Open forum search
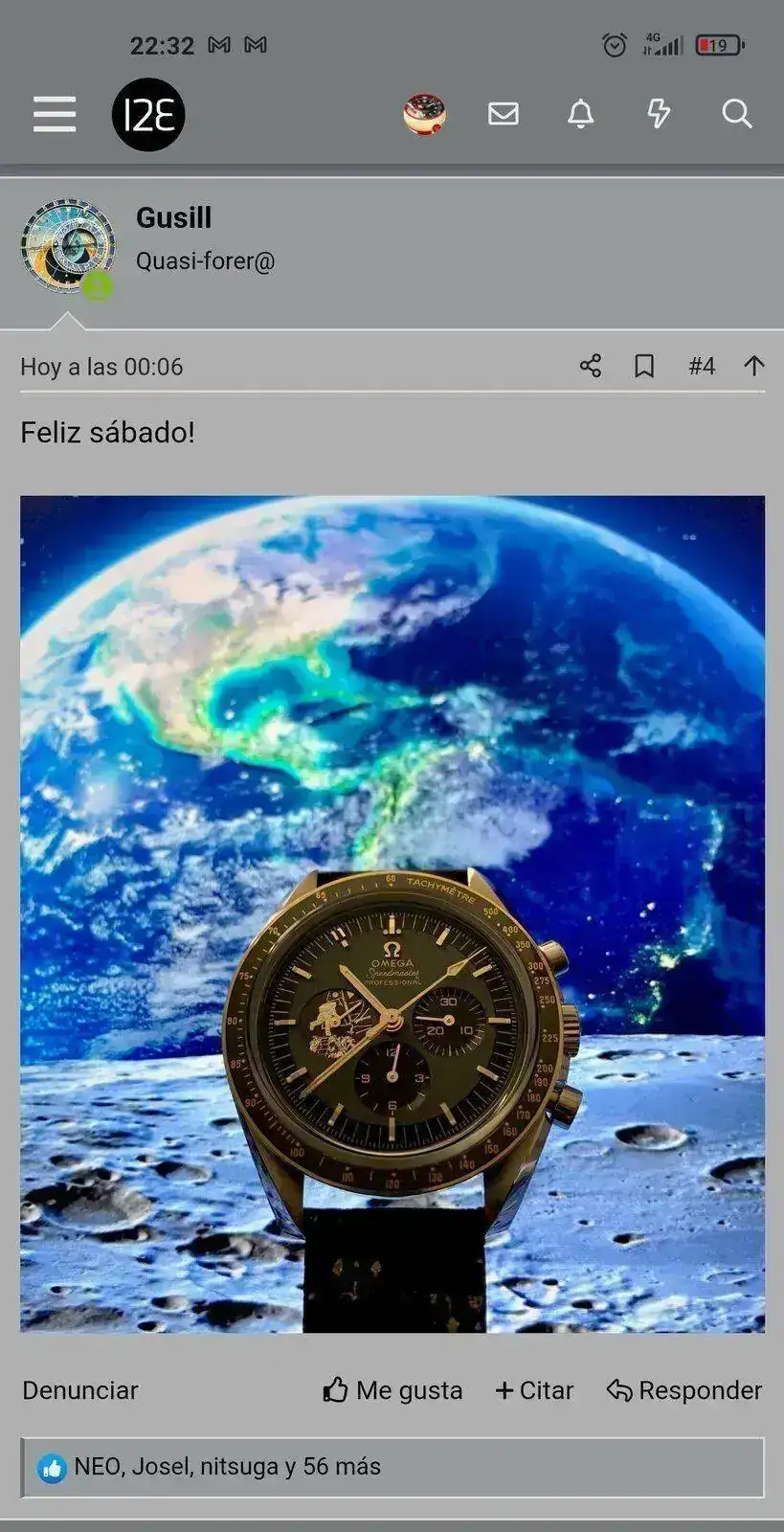784x1532 pixels. point(736,114)
